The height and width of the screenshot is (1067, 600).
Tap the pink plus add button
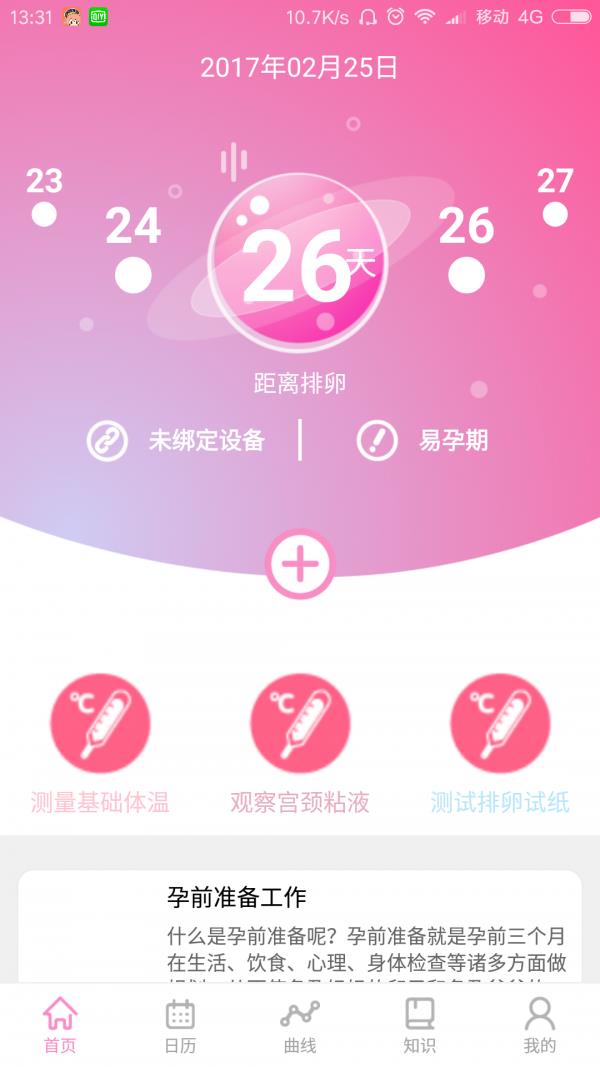coord(300,564)
